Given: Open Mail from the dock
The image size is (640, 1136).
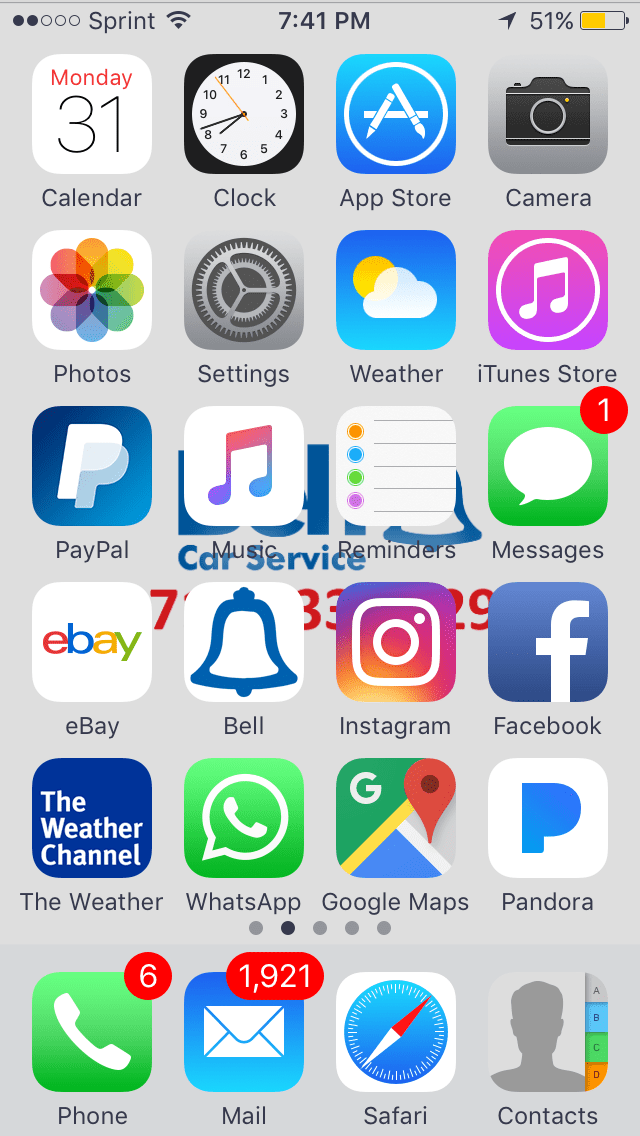Looking at the screenshot, I should [244, 1032].
